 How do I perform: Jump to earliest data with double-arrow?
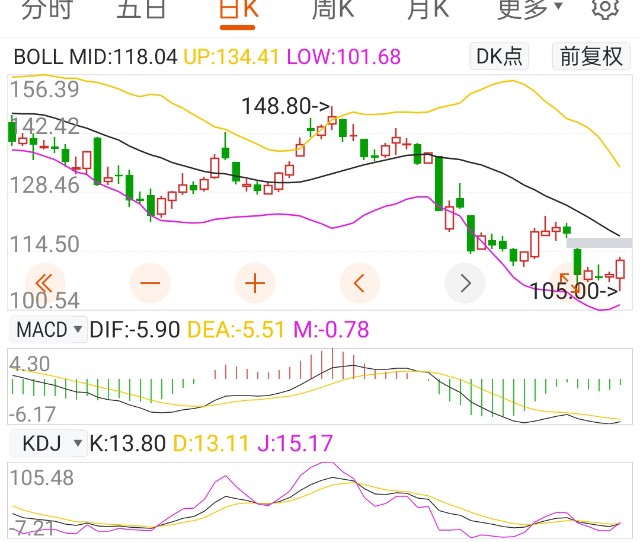click(x=44, y=283)
